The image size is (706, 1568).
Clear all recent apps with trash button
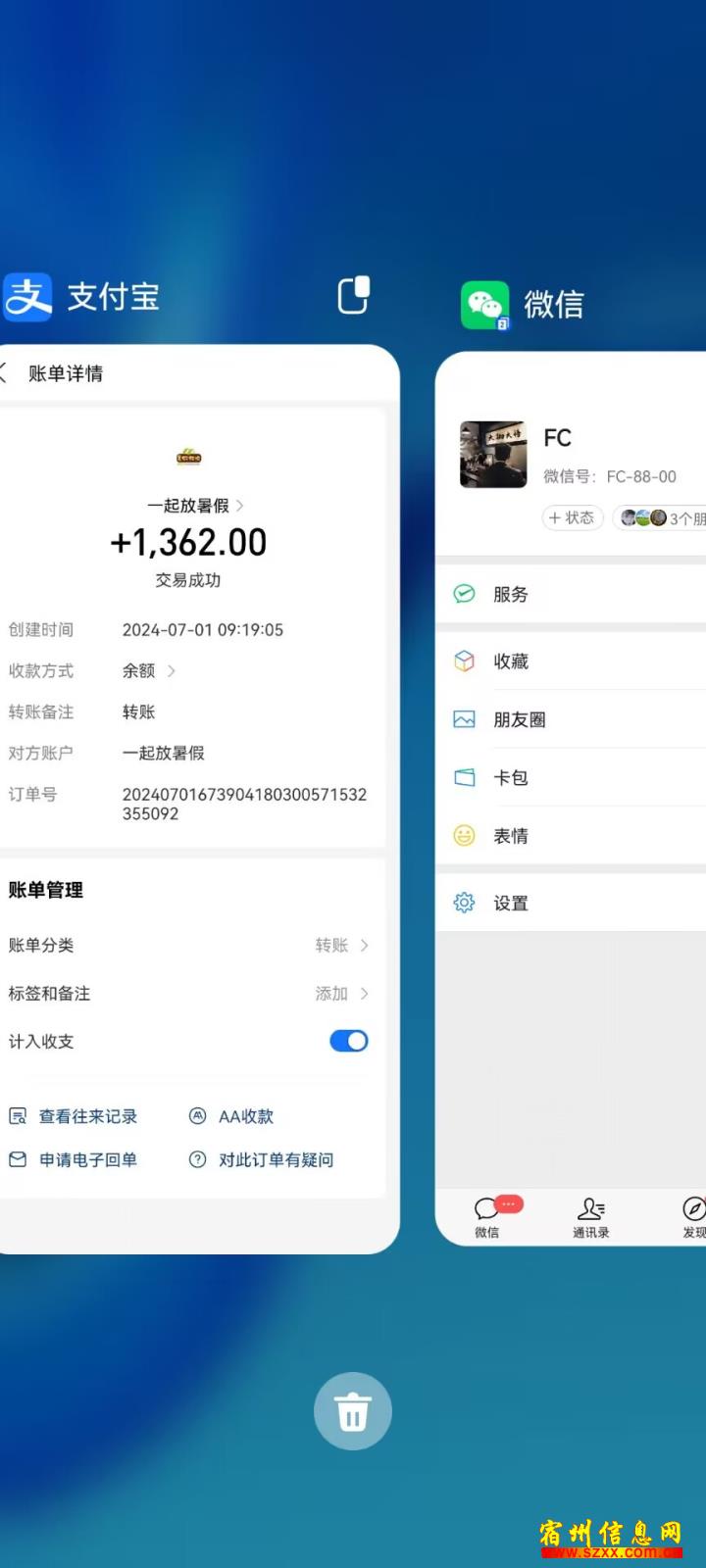coord(353,1411)
